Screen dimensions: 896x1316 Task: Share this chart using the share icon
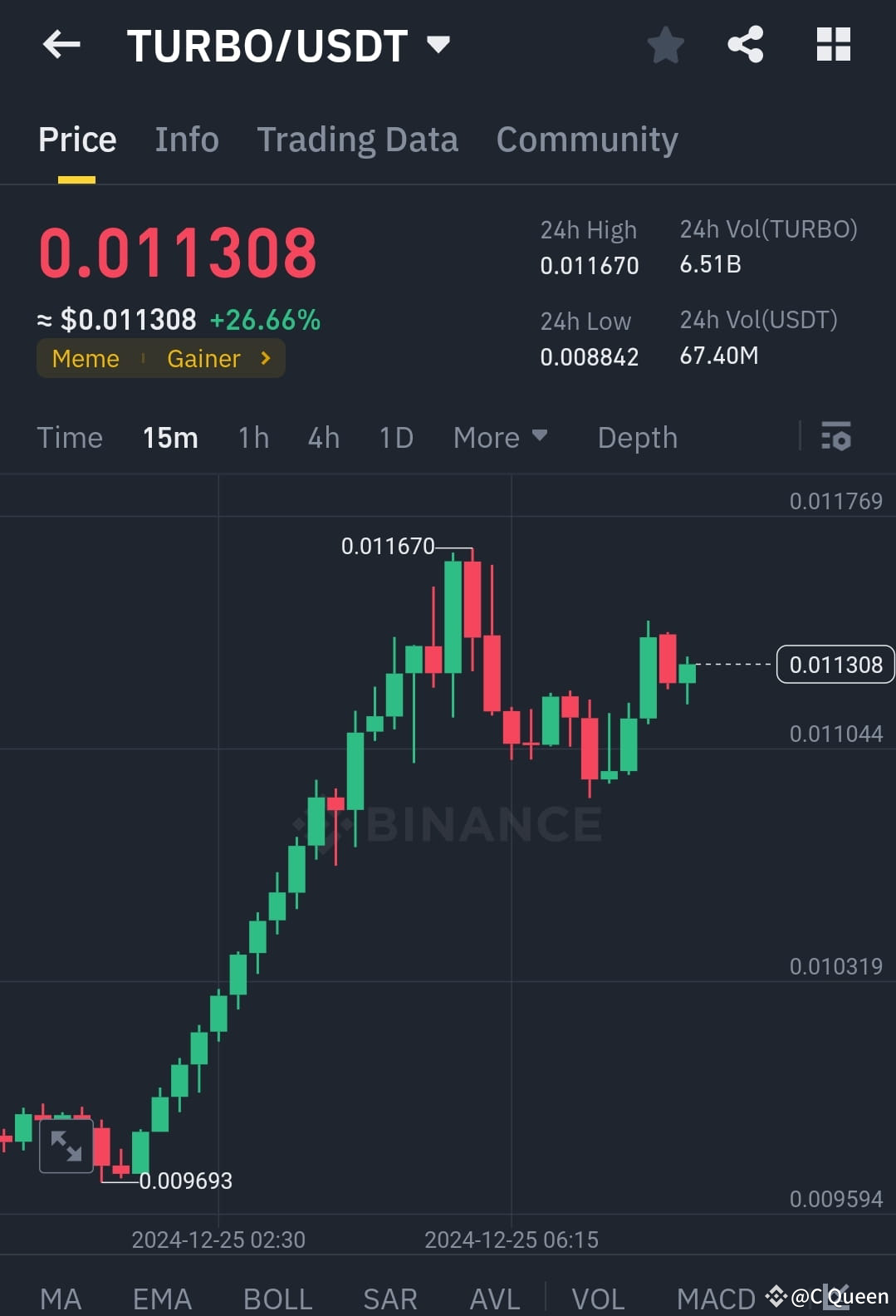[x=745, y=46]
